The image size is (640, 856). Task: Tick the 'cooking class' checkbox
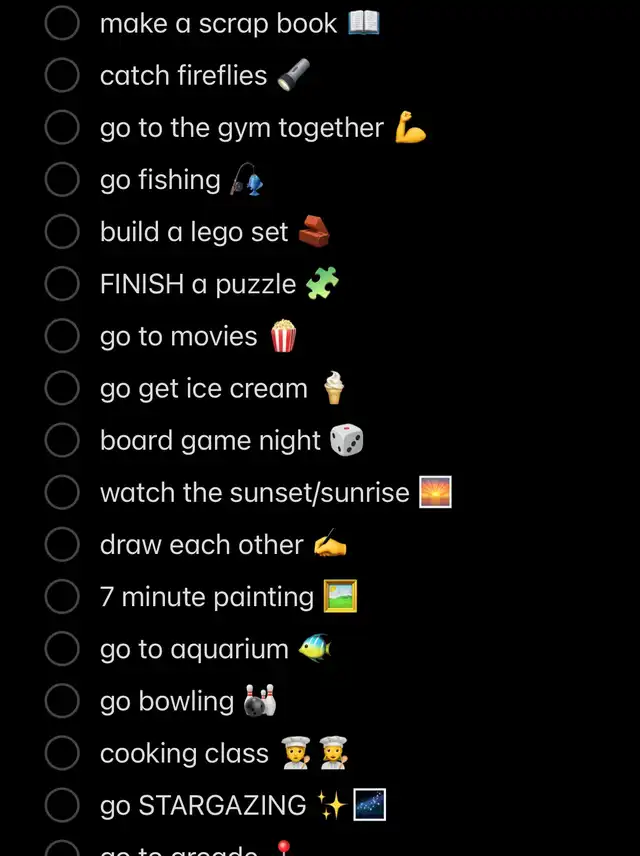(x=62, y=753)
